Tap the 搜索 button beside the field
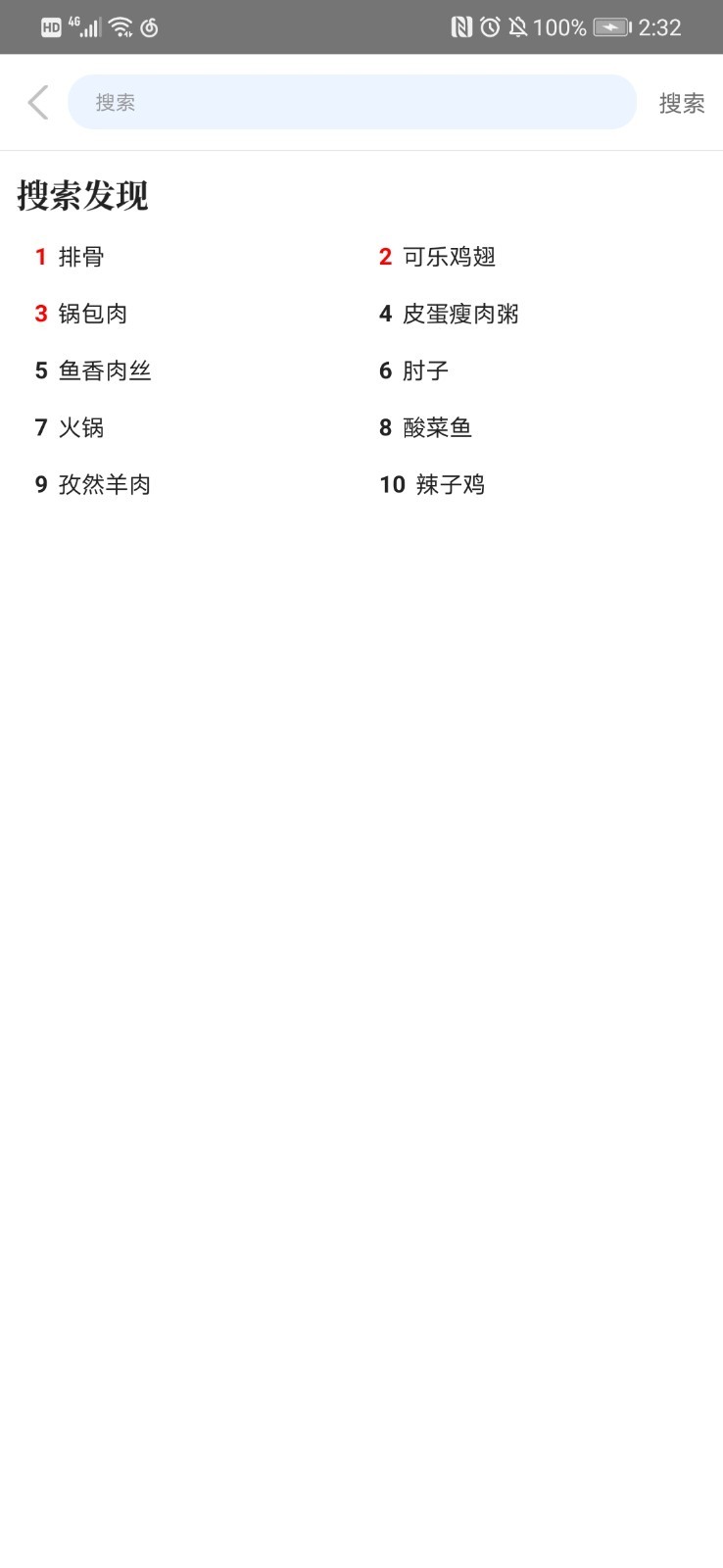This screenshot has width=723, height=1568. click(x=681, y=103)
